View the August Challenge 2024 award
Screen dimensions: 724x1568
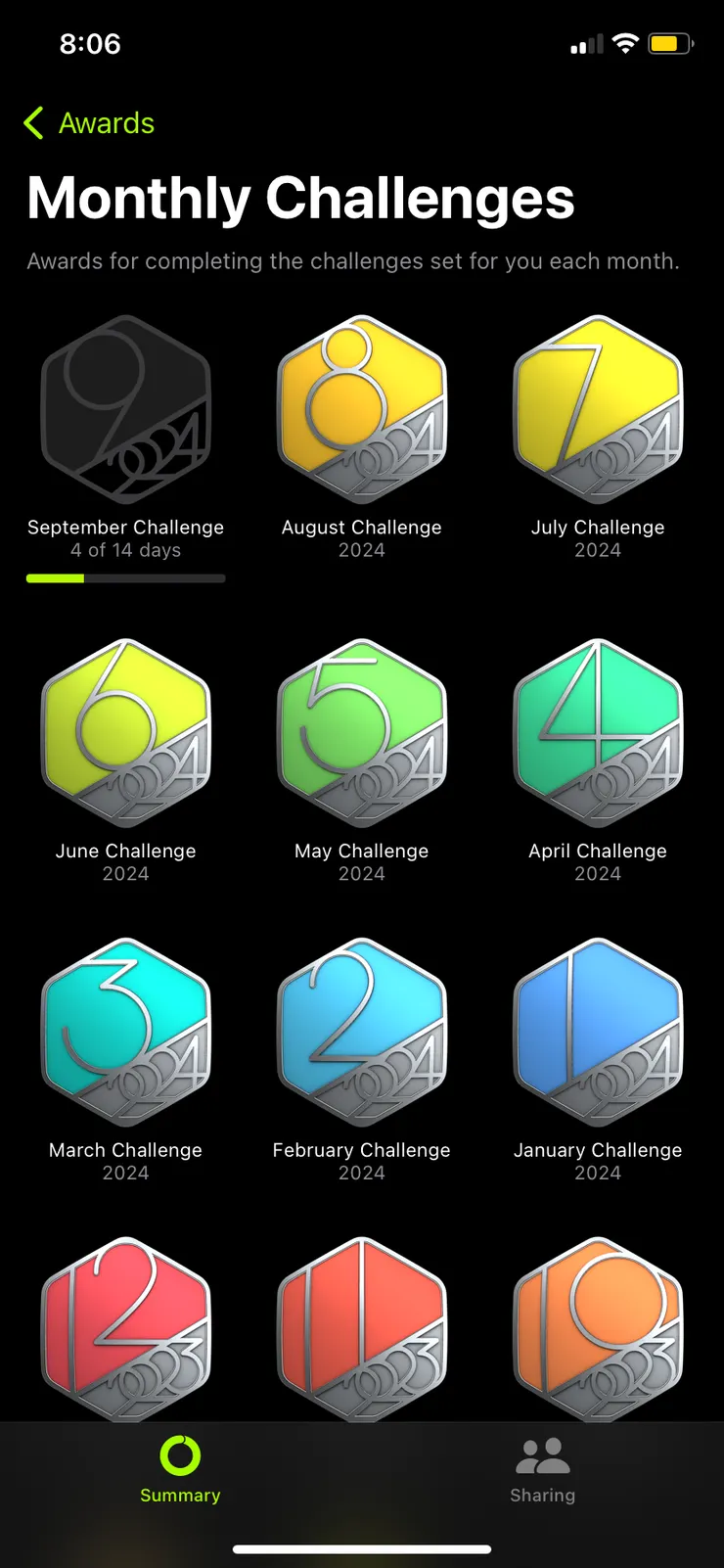click(362, 411)
